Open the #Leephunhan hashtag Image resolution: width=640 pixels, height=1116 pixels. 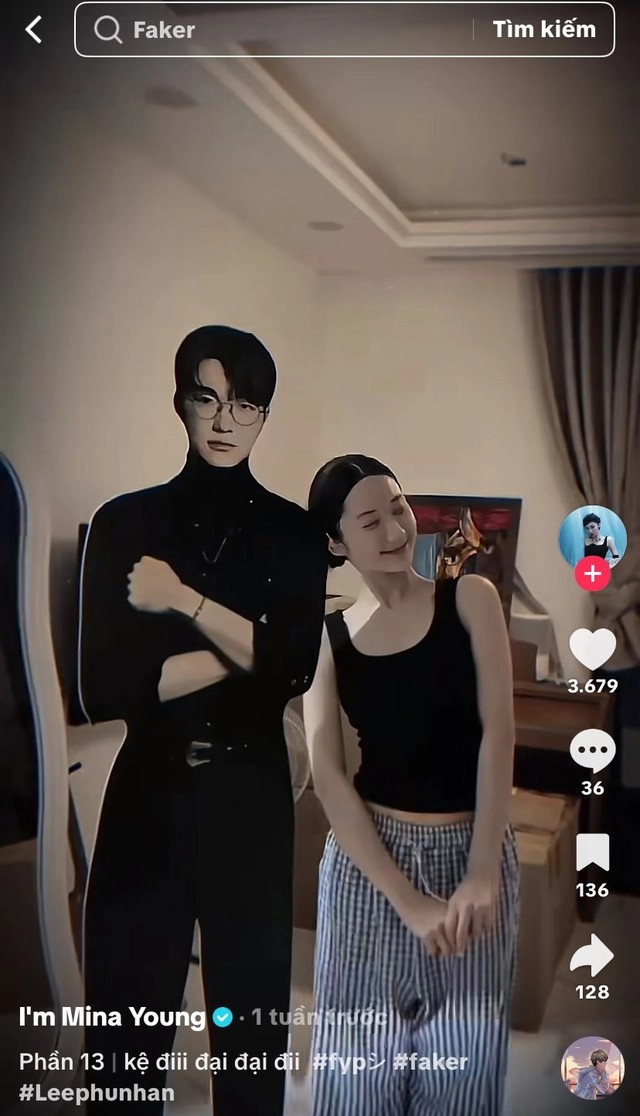[x=96, y=1093]
